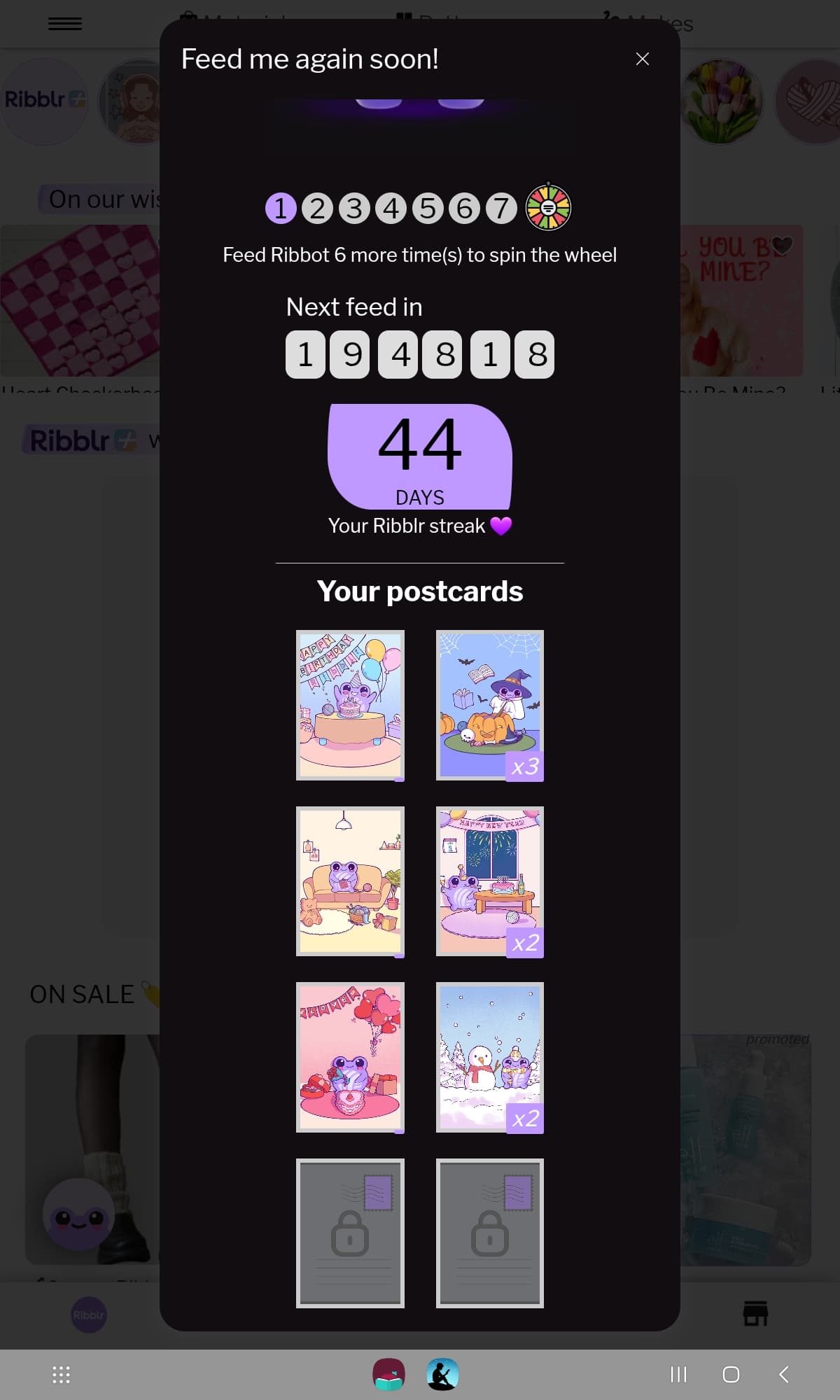Open the birthday party postcard
The image size is (840, 1400).
[350, 705]
